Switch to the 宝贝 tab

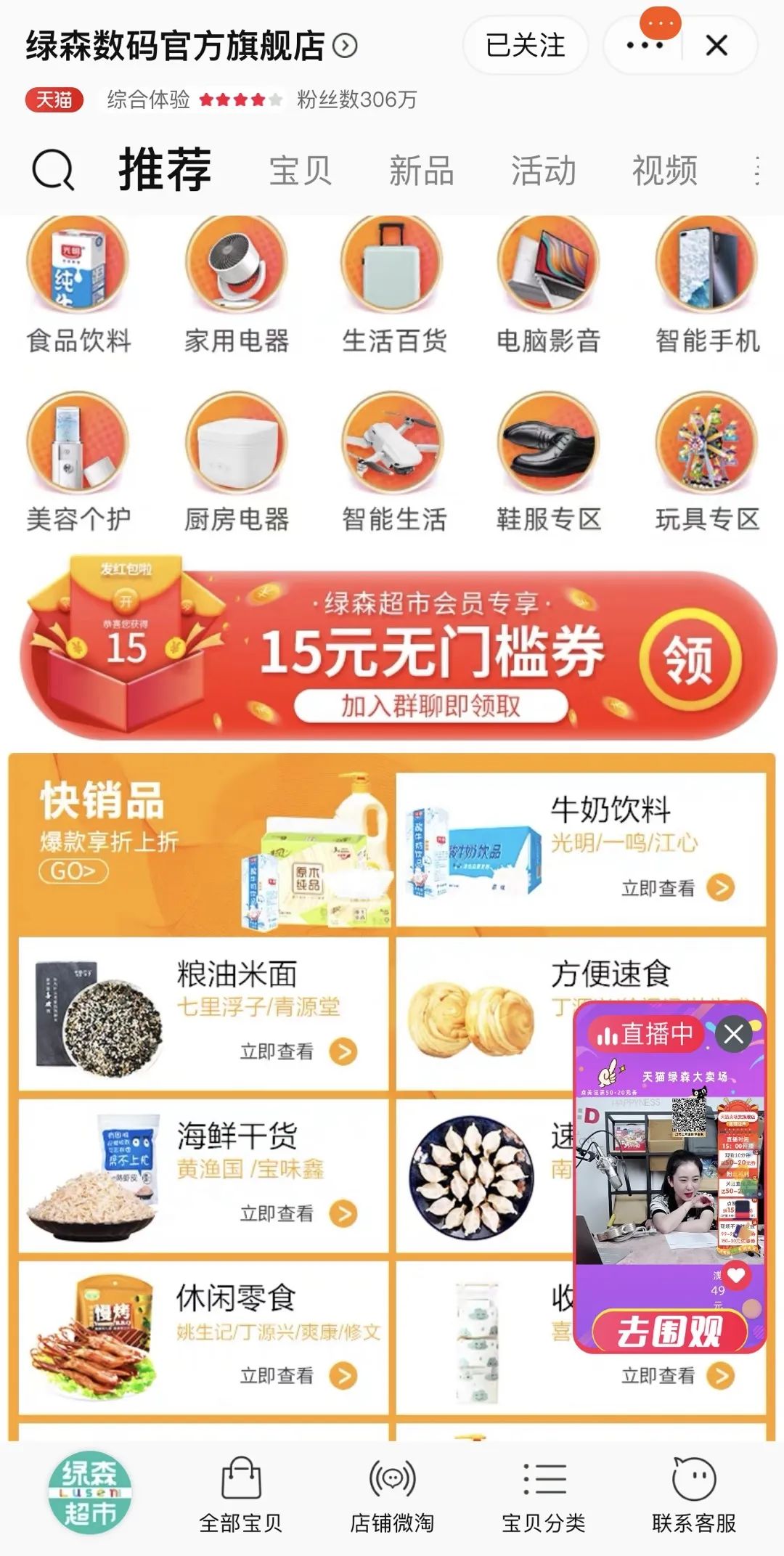coord(300,171)
